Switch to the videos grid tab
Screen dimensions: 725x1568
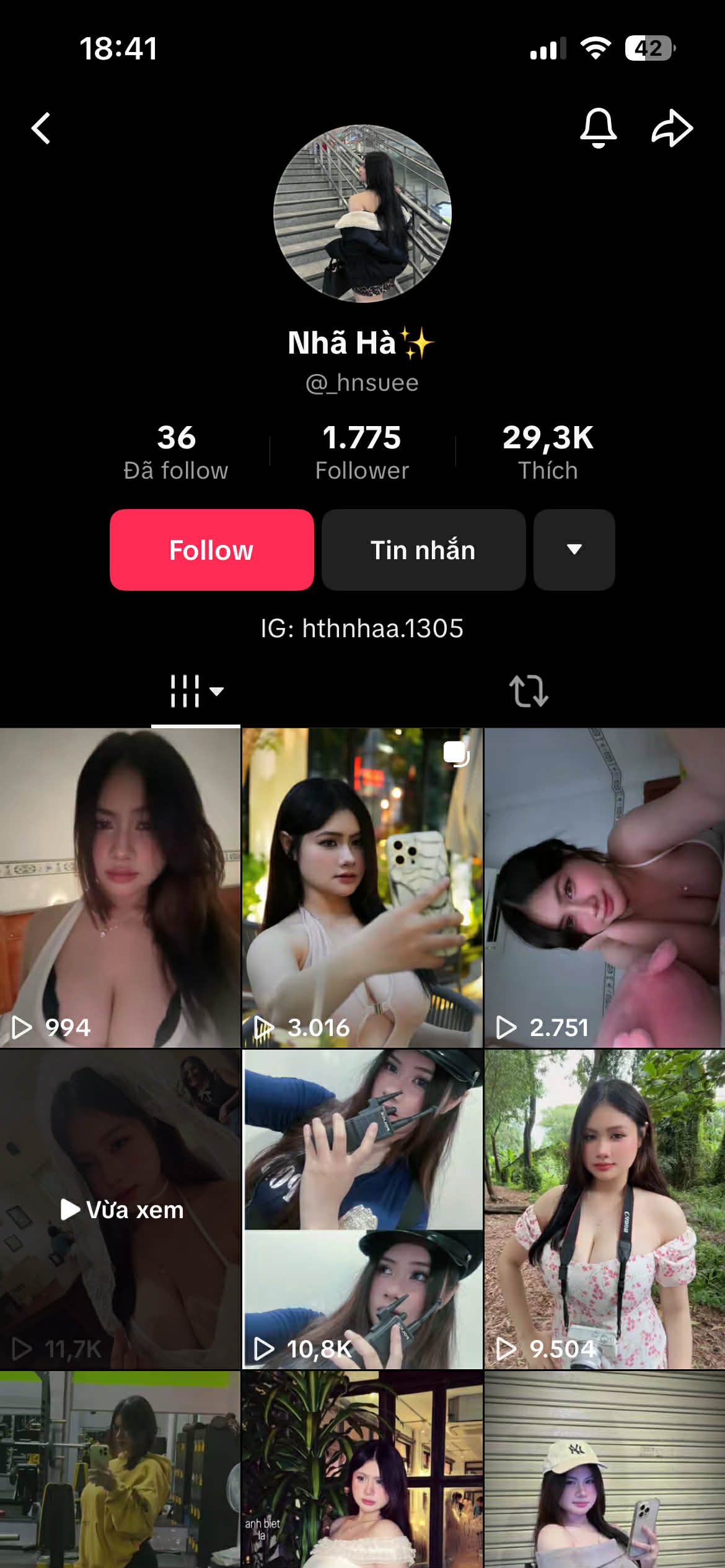coord(195,691)
